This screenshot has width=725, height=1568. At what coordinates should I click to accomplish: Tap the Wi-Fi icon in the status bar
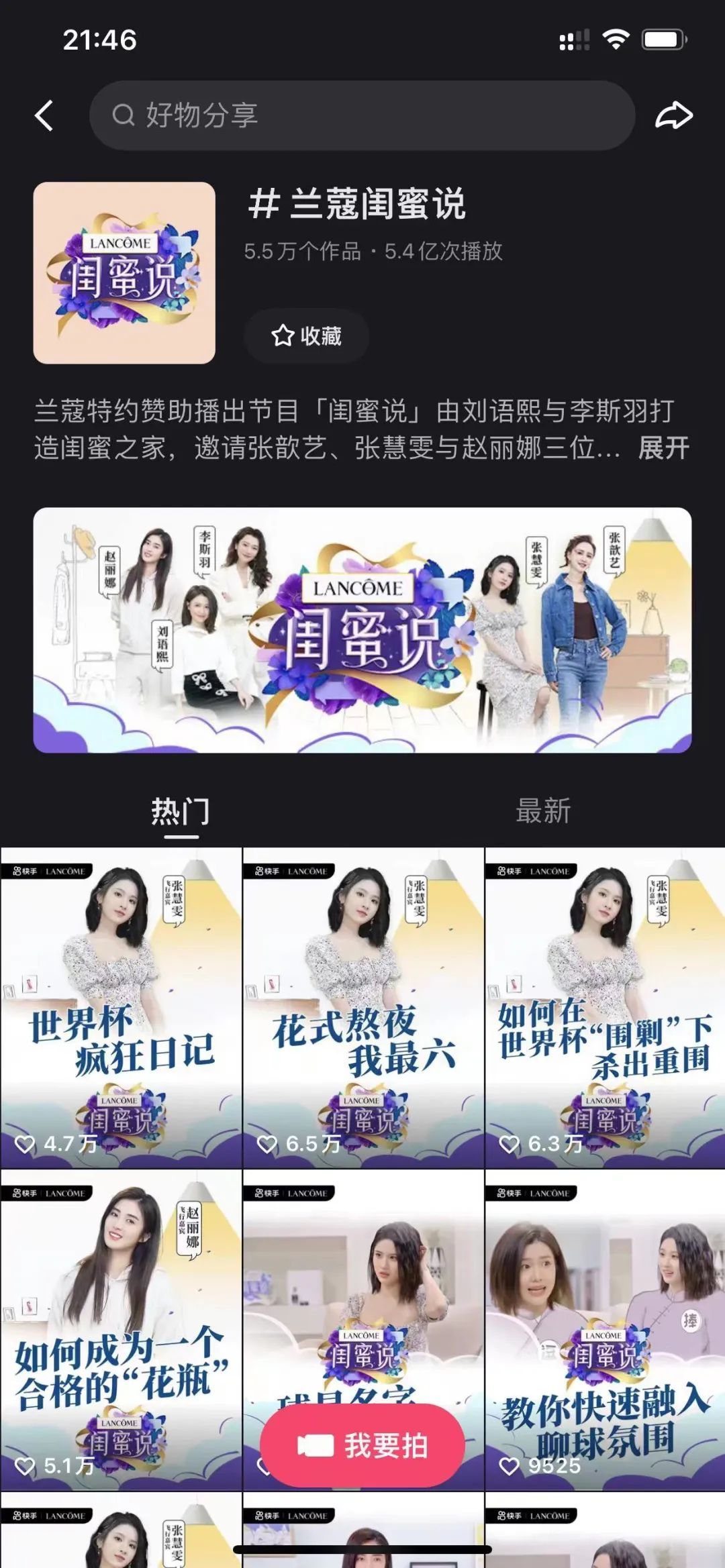[x=618, y=39]
